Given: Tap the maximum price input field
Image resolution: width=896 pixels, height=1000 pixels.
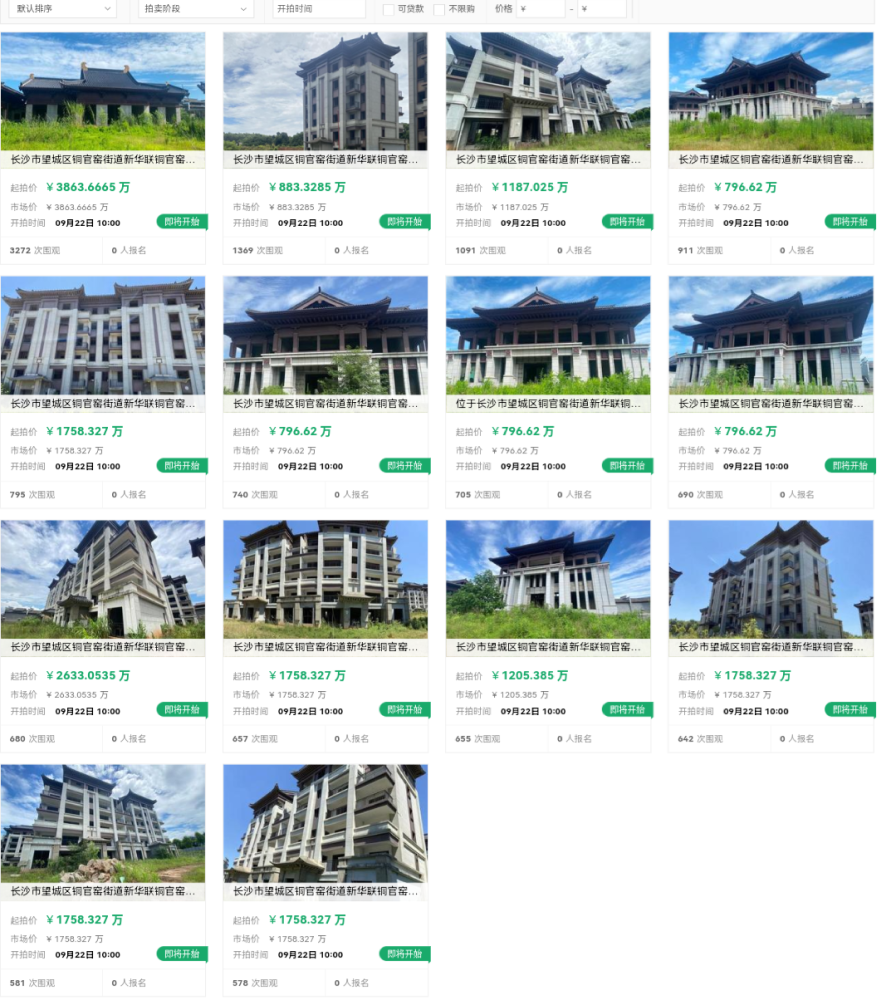Looking at the screenshot, I should [601, 9].
